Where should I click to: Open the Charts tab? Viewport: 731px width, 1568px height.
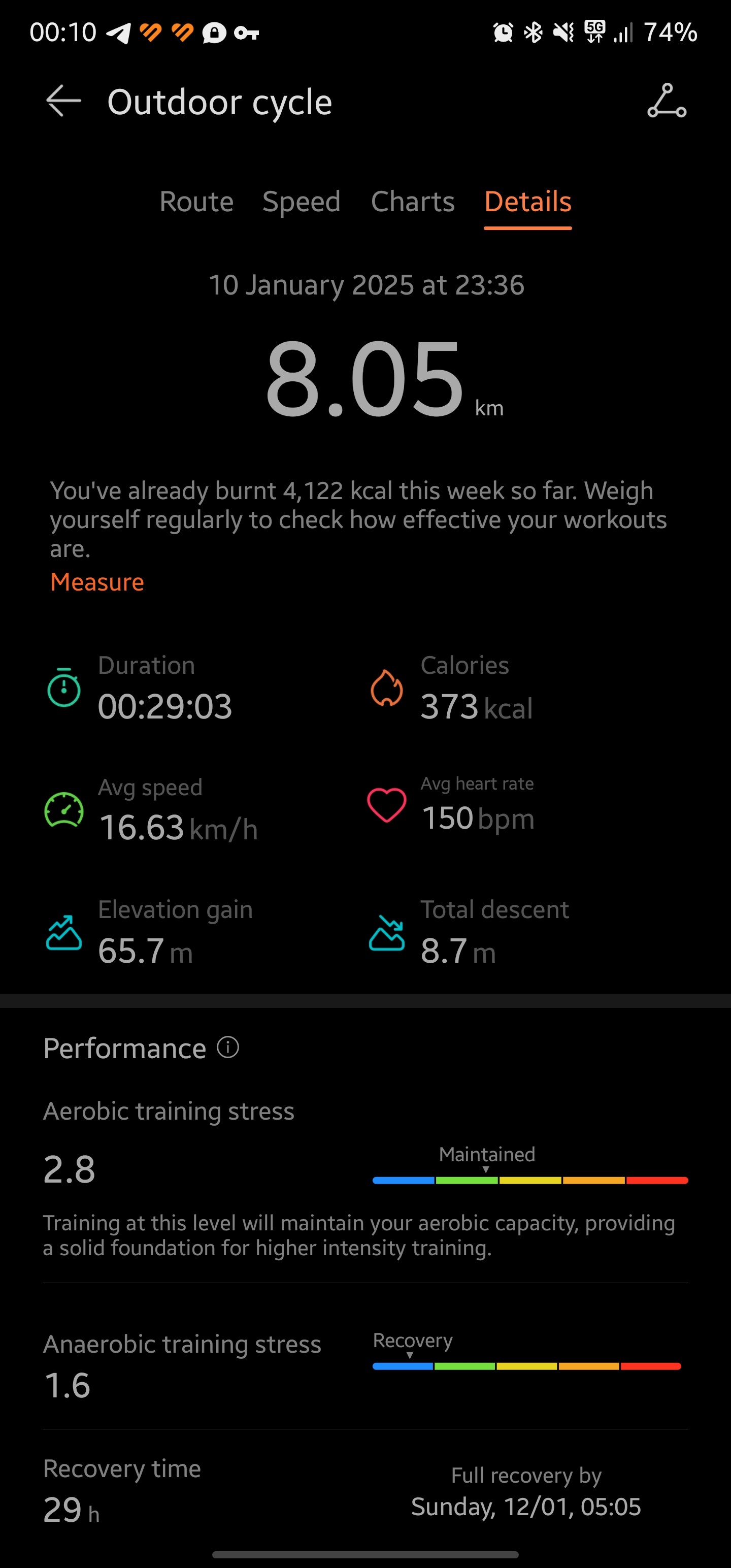(x=413, y=202)
